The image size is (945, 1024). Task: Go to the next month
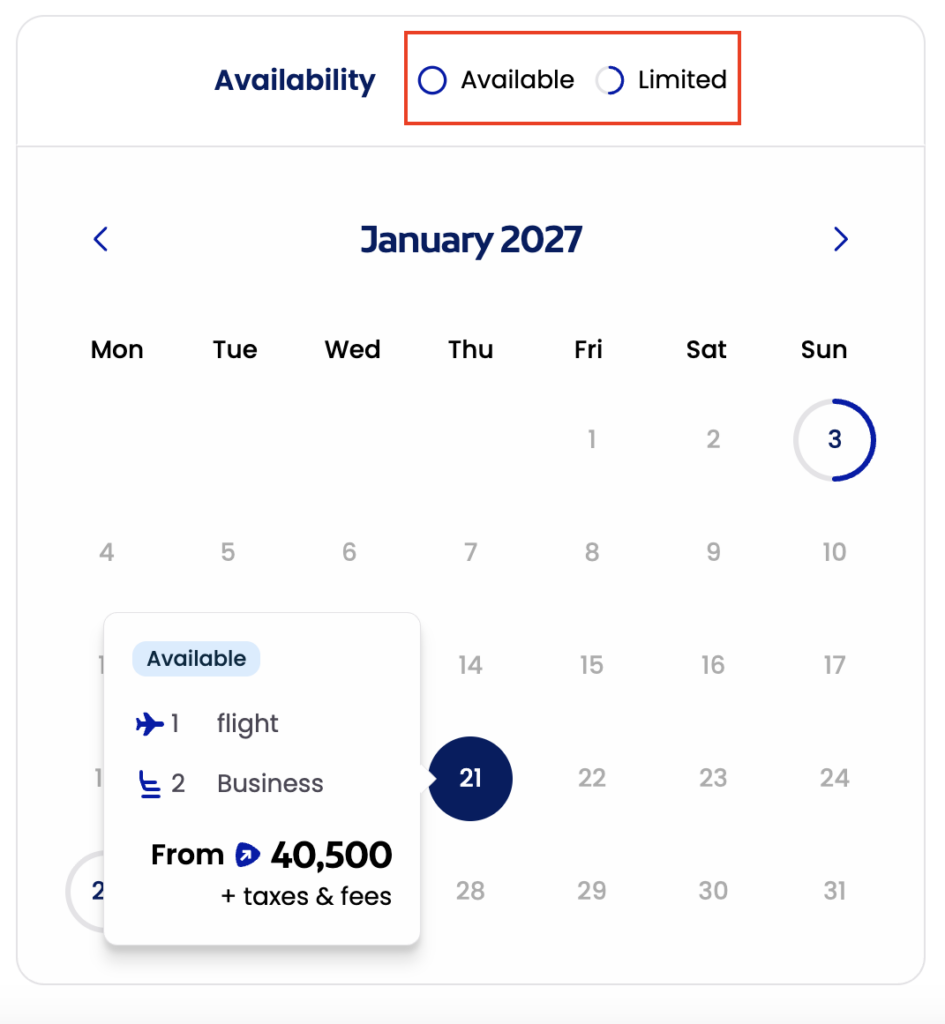[x=841, y=239]
